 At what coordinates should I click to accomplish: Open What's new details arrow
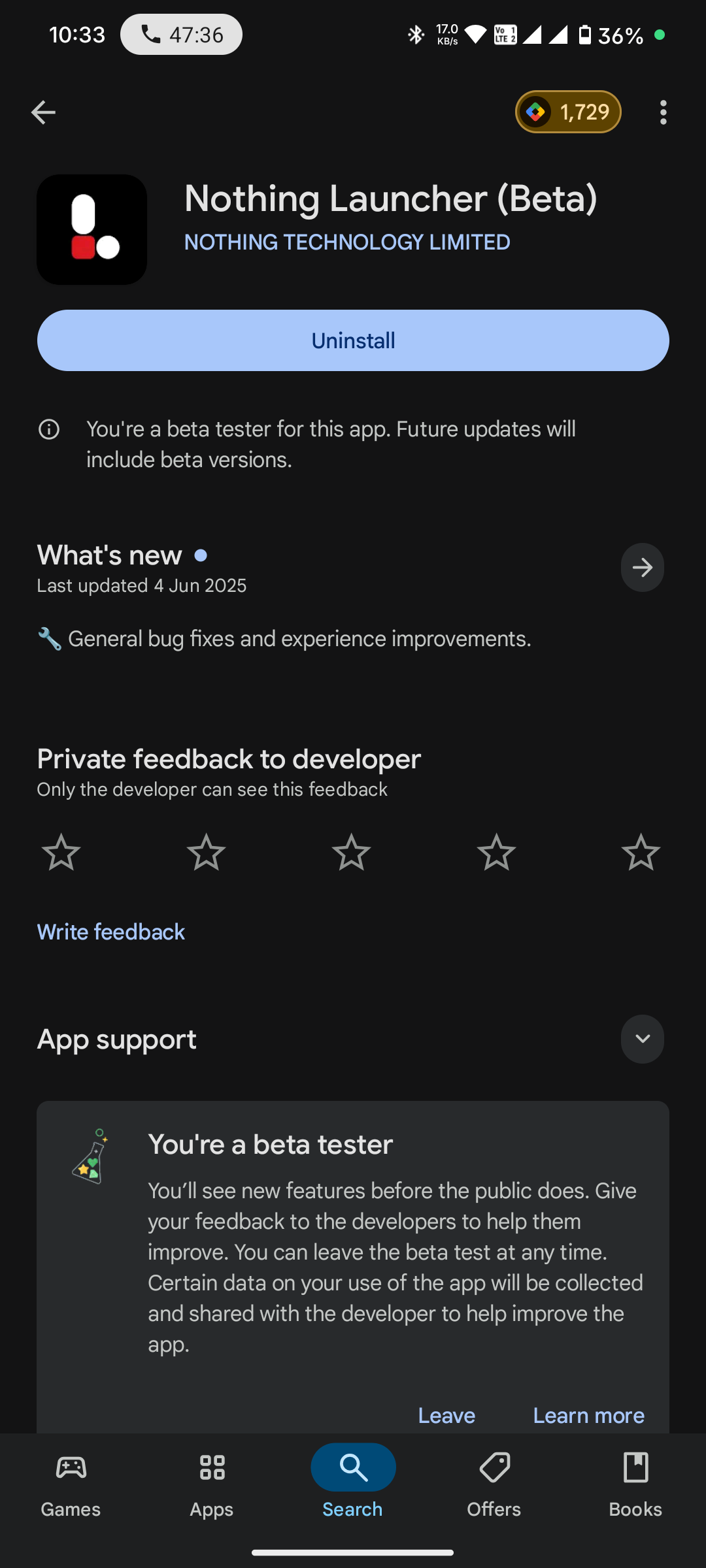point(642,567)
